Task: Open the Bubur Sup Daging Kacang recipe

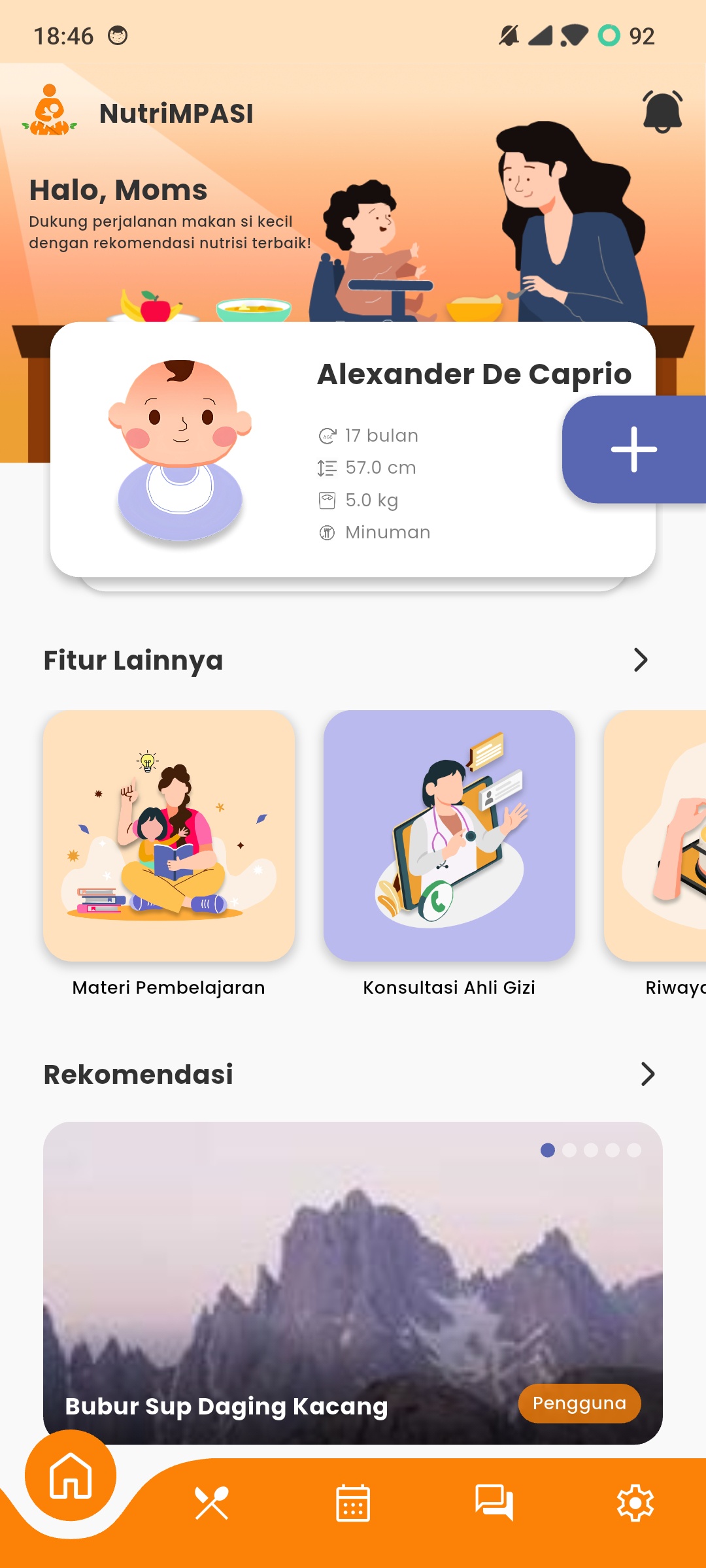Action: [x=353, y=1283]
